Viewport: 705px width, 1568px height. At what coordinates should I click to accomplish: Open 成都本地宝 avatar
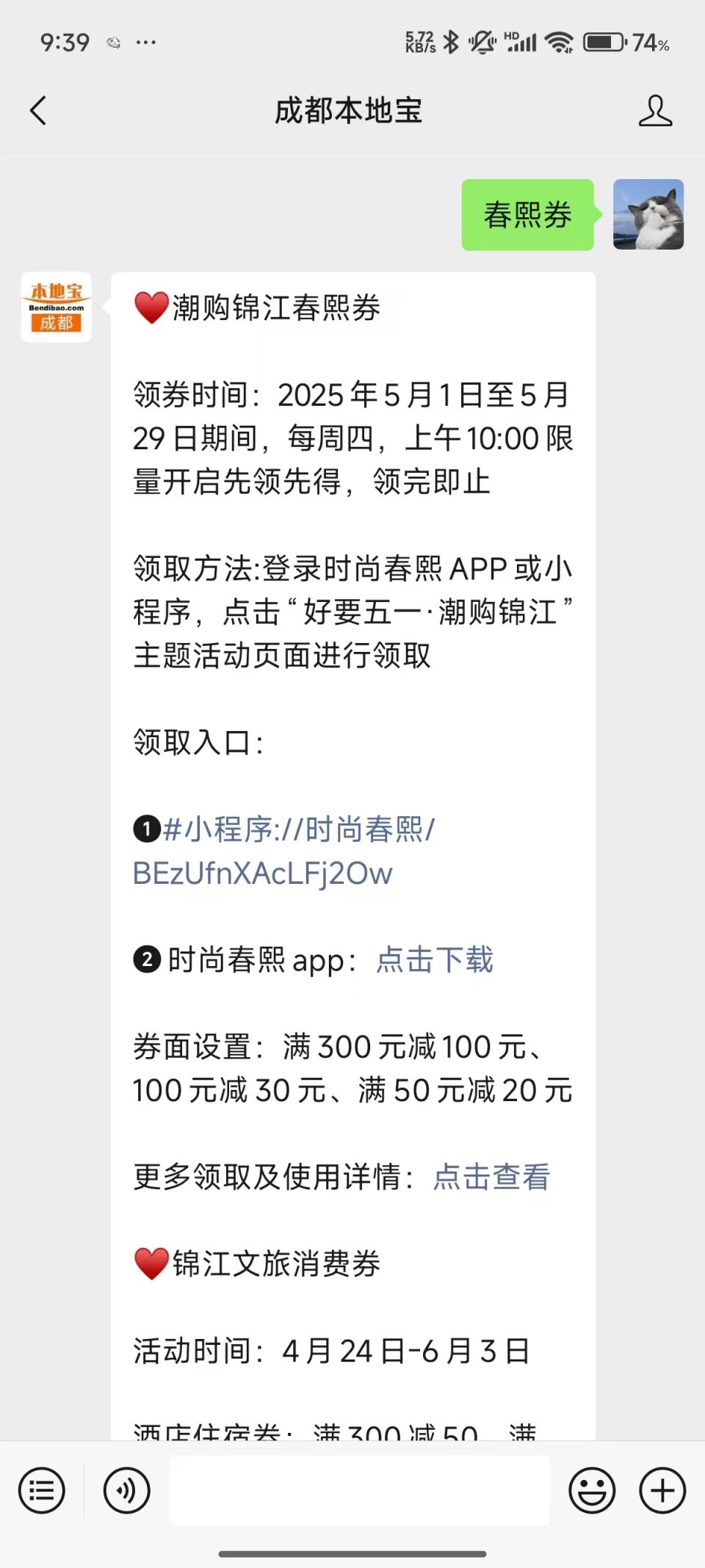(x=57, y=307)
